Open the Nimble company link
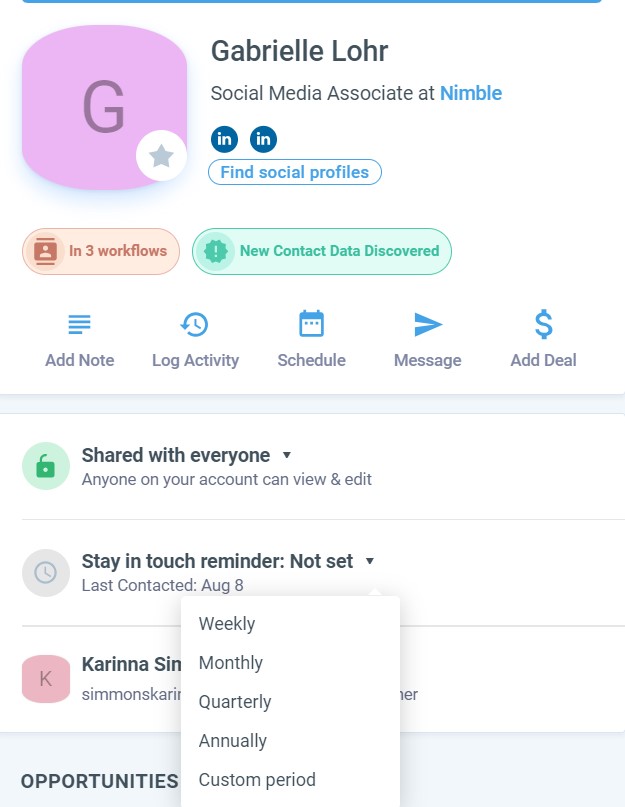The image size is (625, 807). click(471, 93)
